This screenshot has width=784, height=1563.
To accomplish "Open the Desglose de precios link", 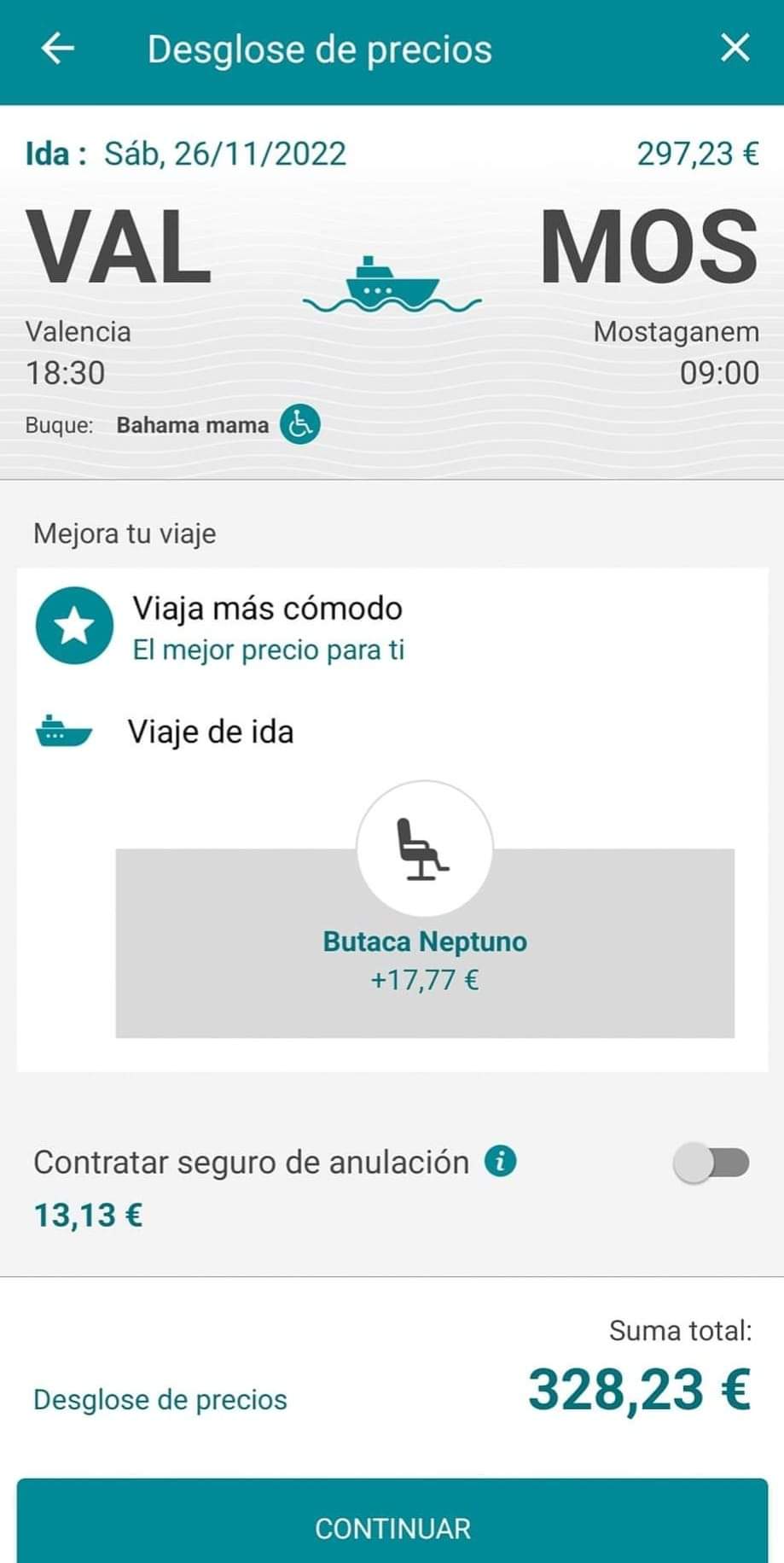I will point(160,1400).
